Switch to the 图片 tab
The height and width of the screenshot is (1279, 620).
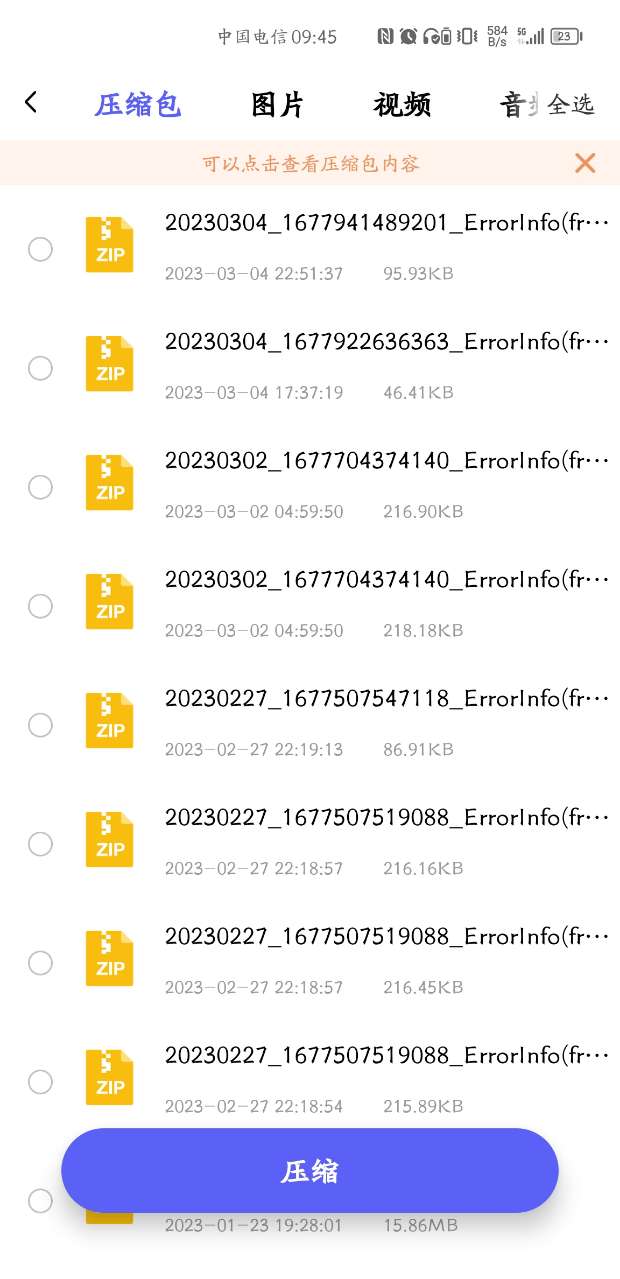pyautogui.click(x=277, y=104)
